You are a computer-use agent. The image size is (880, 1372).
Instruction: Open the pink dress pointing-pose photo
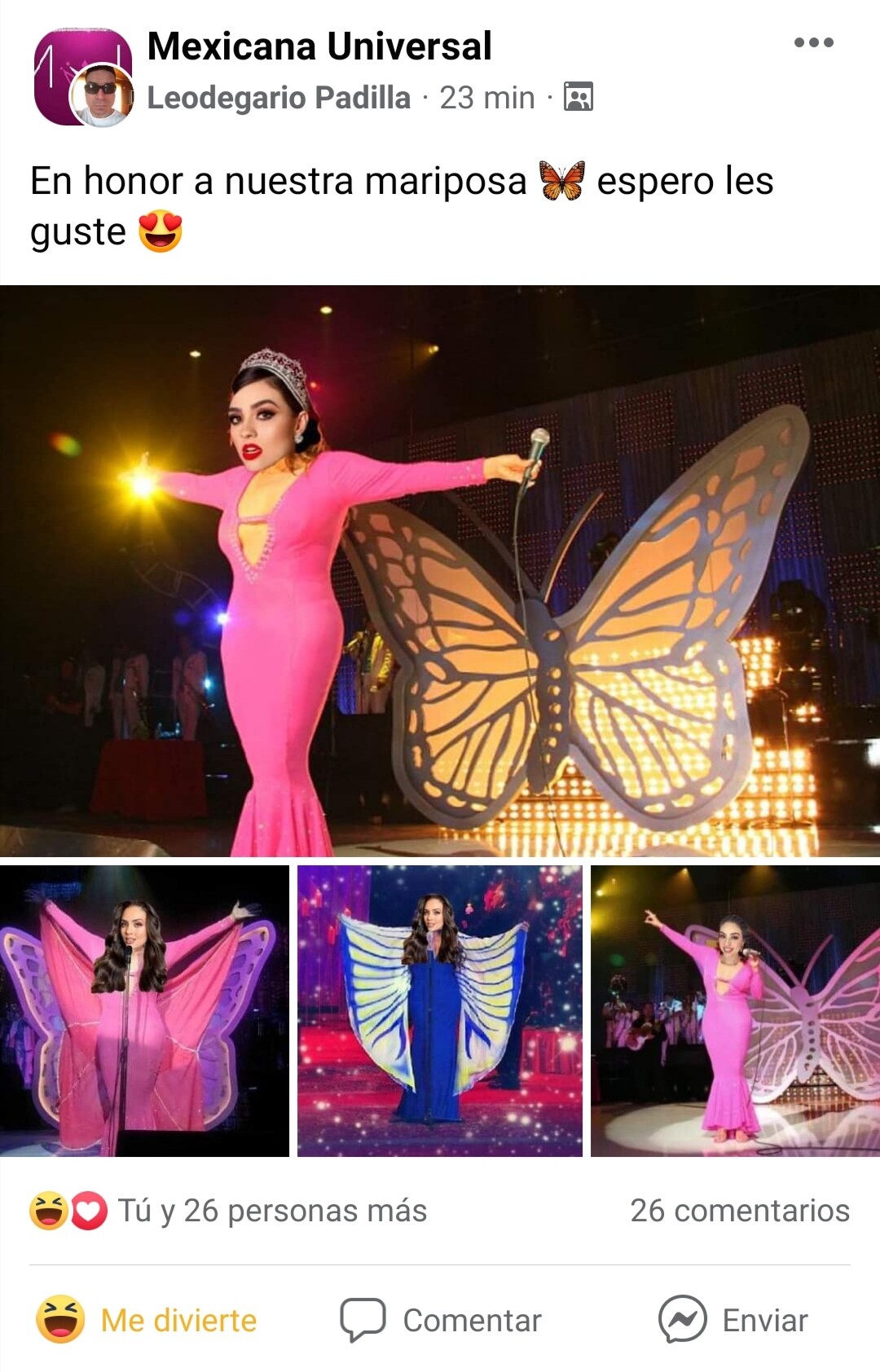point(735,1010)
